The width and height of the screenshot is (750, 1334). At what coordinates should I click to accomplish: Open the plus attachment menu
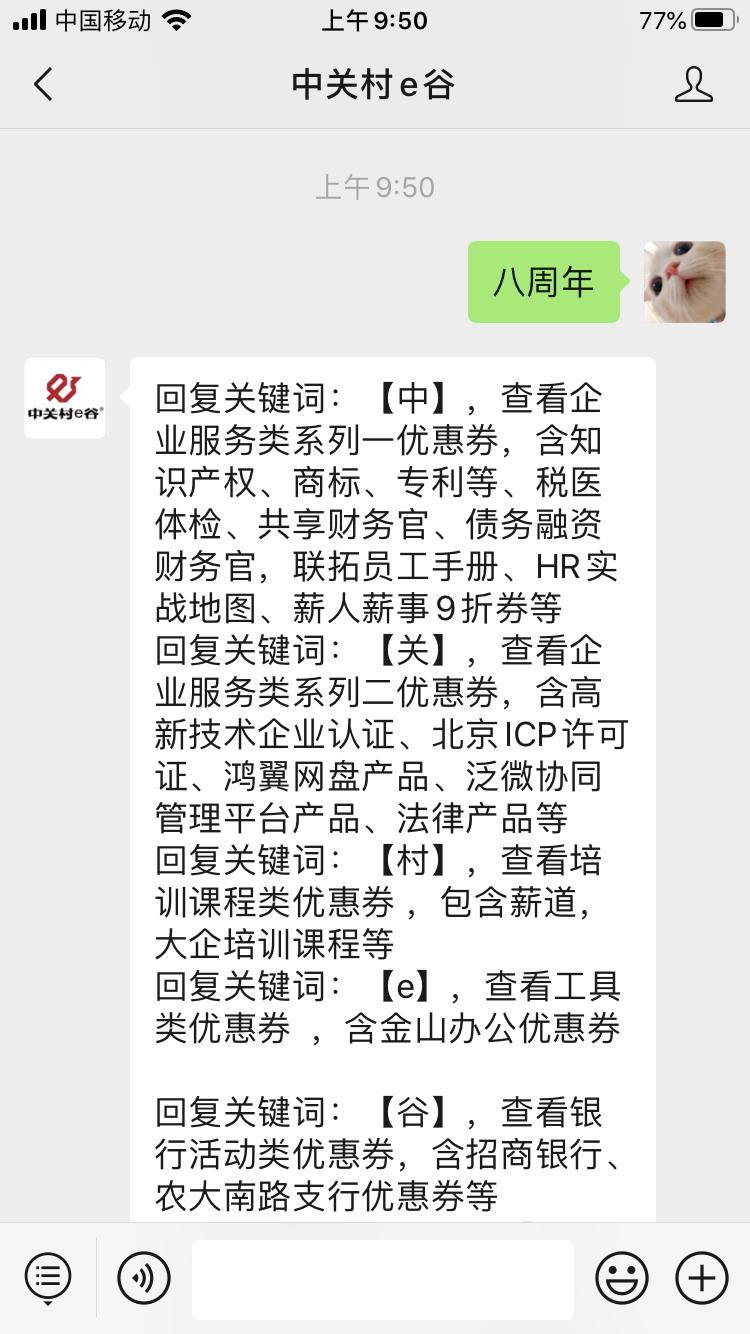click(700, 1278)
